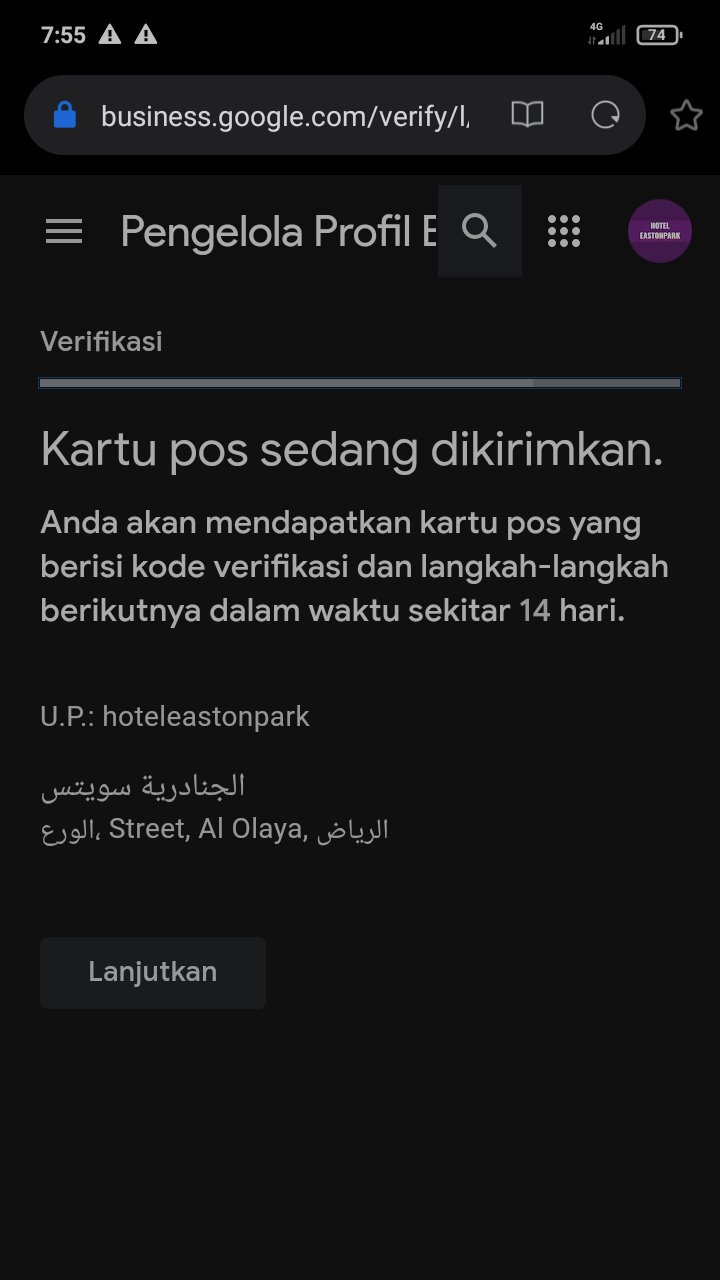Open the hamburger navigation menu
Viewport: 720px width, 1280px height.
click(64, 232)
